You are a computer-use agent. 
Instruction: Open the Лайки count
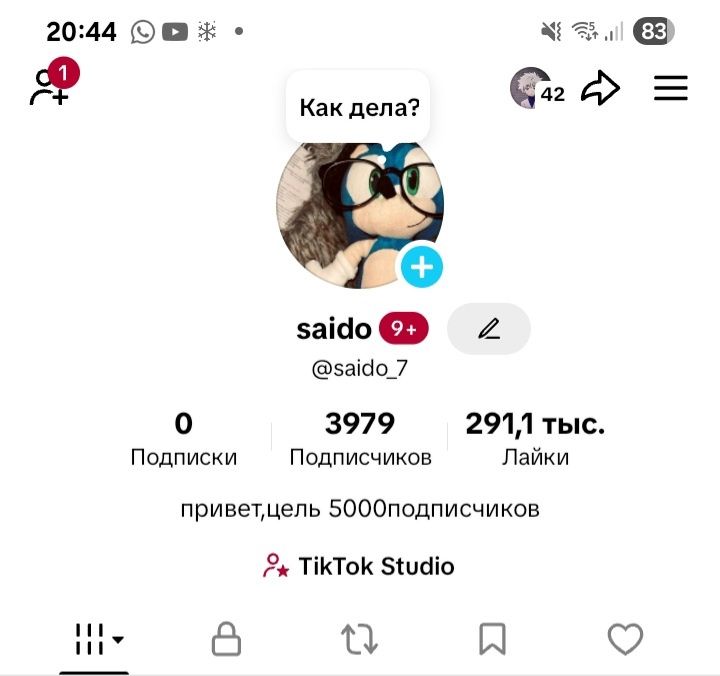[535, 439]
